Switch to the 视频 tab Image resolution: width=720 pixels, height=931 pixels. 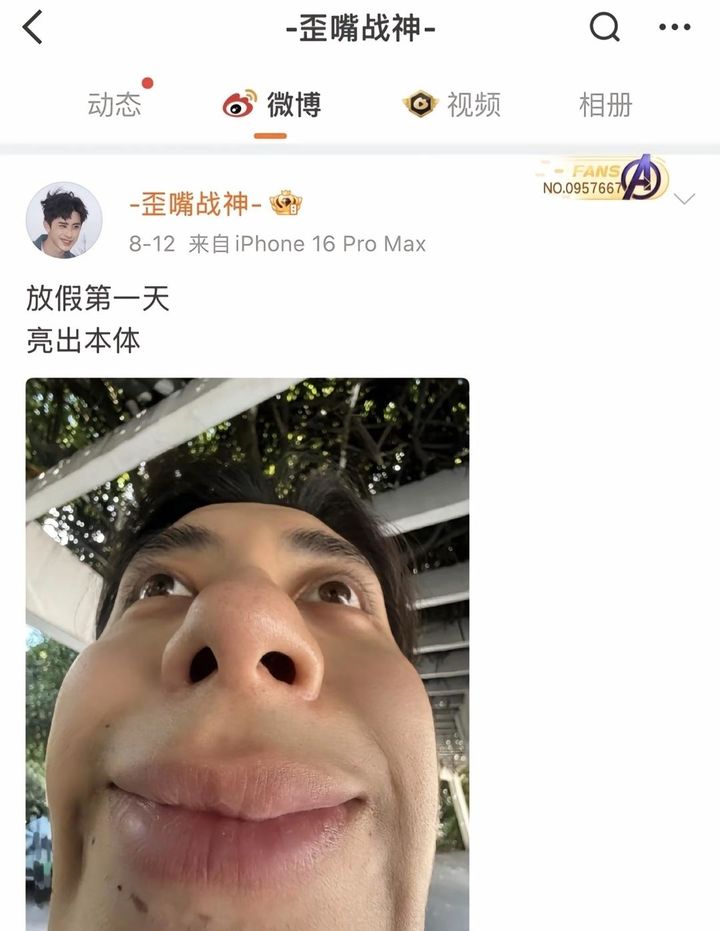(x=452, y=104)
